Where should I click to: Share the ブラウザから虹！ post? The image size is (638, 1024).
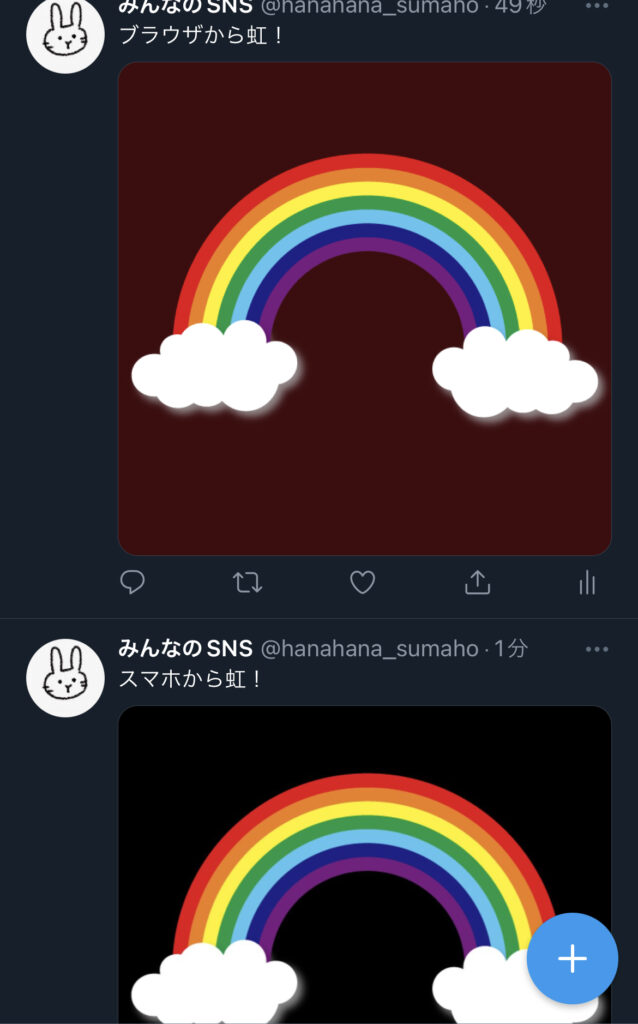[478, 582]
